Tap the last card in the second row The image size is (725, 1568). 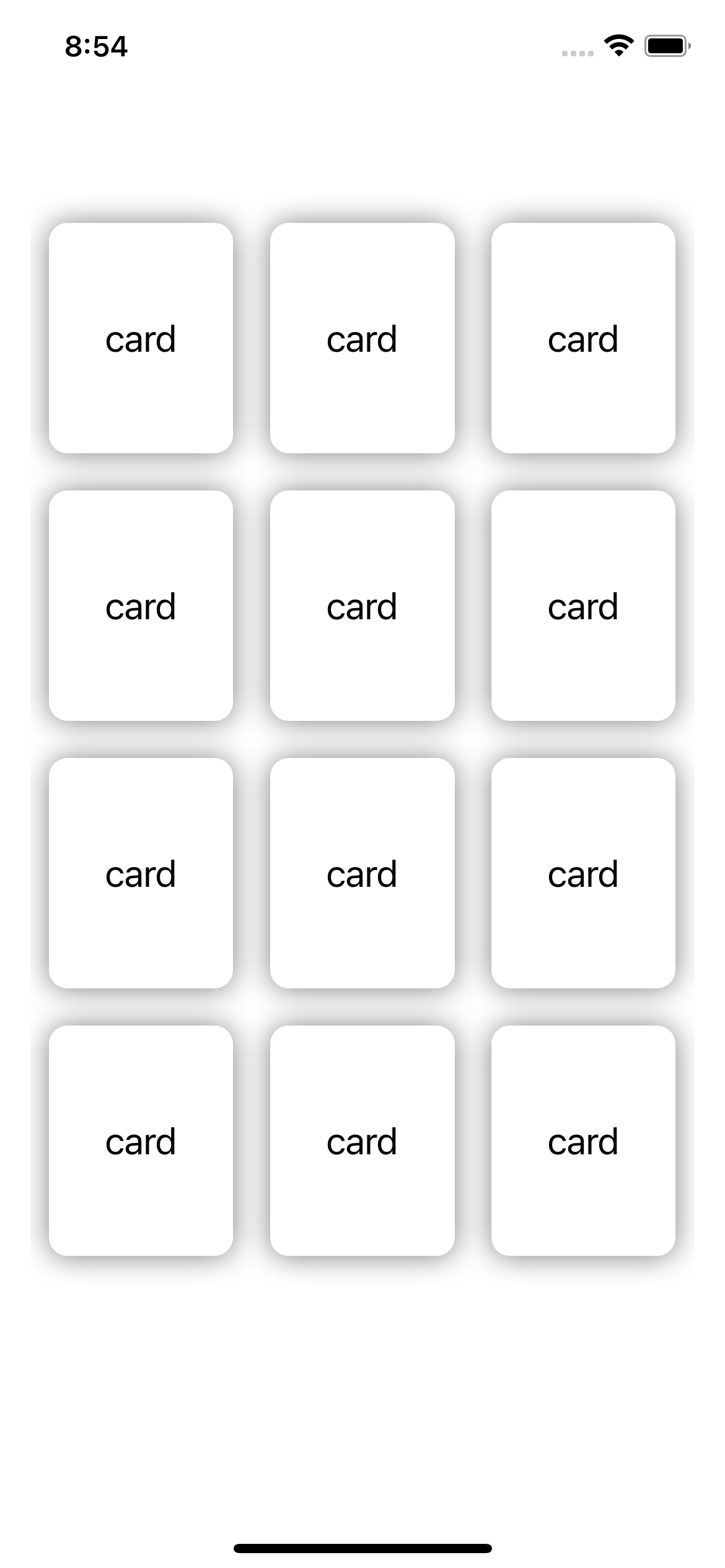point(583,606)
